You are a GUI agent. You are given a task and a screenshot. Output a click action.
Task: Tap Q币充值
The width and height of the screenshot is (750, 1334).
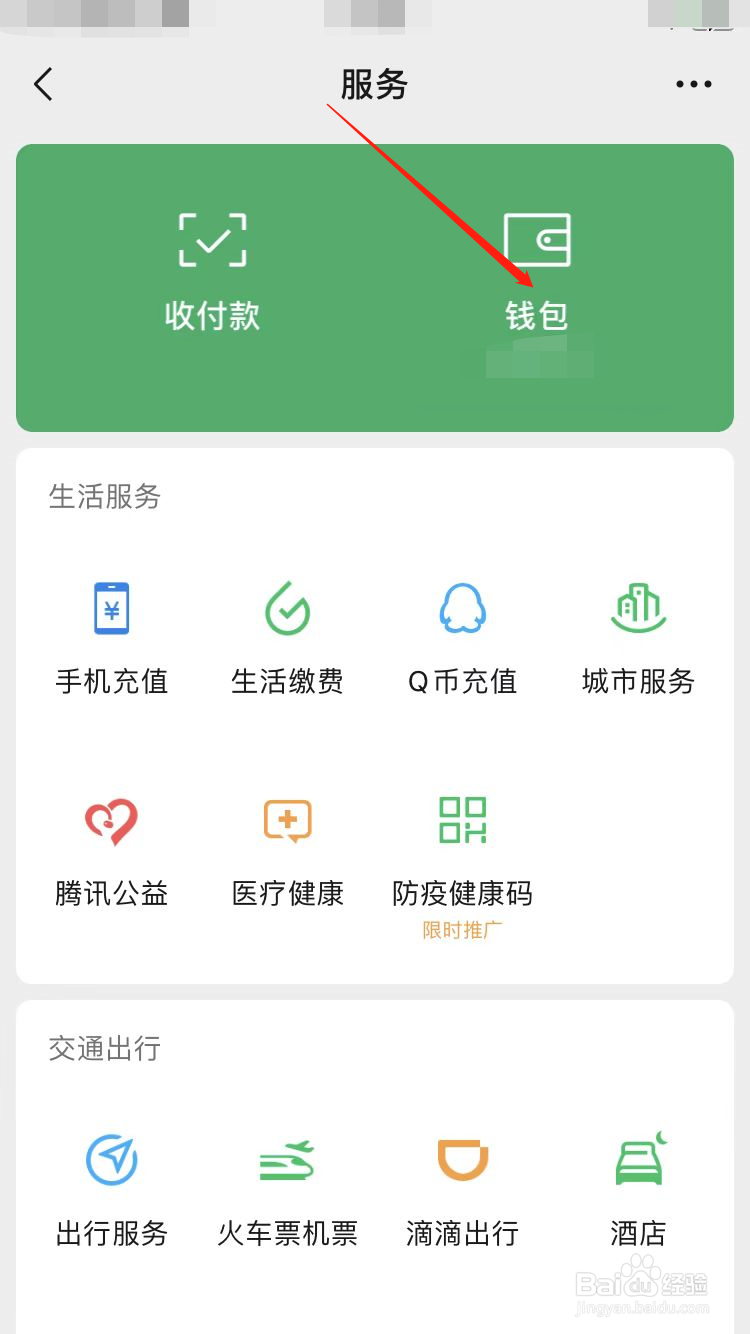[x=463, y=638]
